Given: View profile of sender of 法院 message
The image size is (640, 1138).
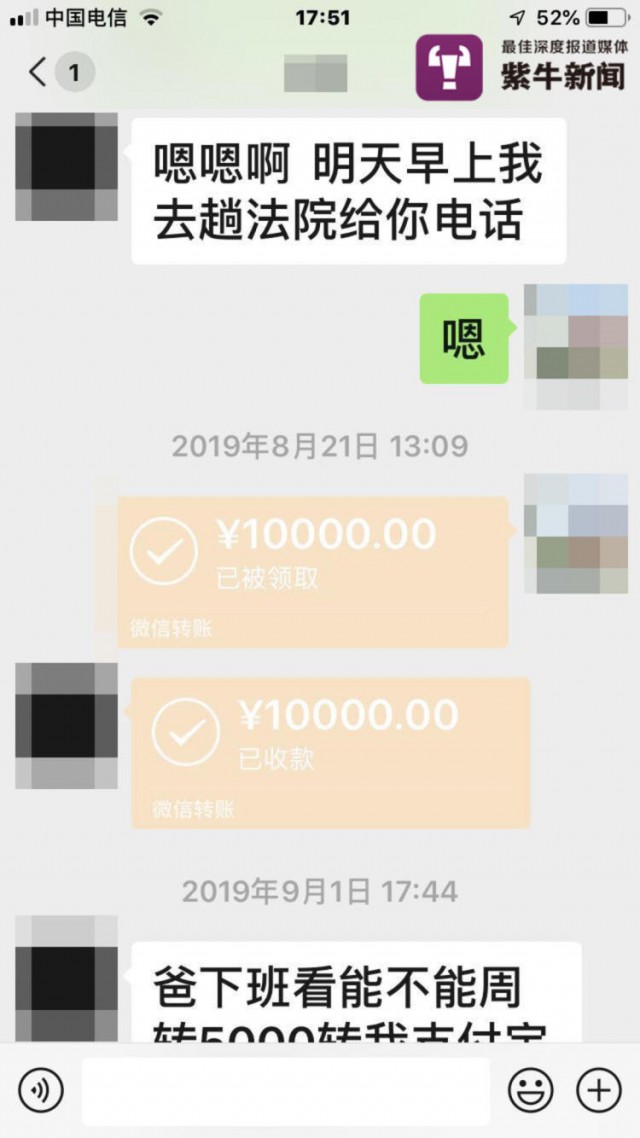Looking at the screenshot, I should tap(66, 166).
